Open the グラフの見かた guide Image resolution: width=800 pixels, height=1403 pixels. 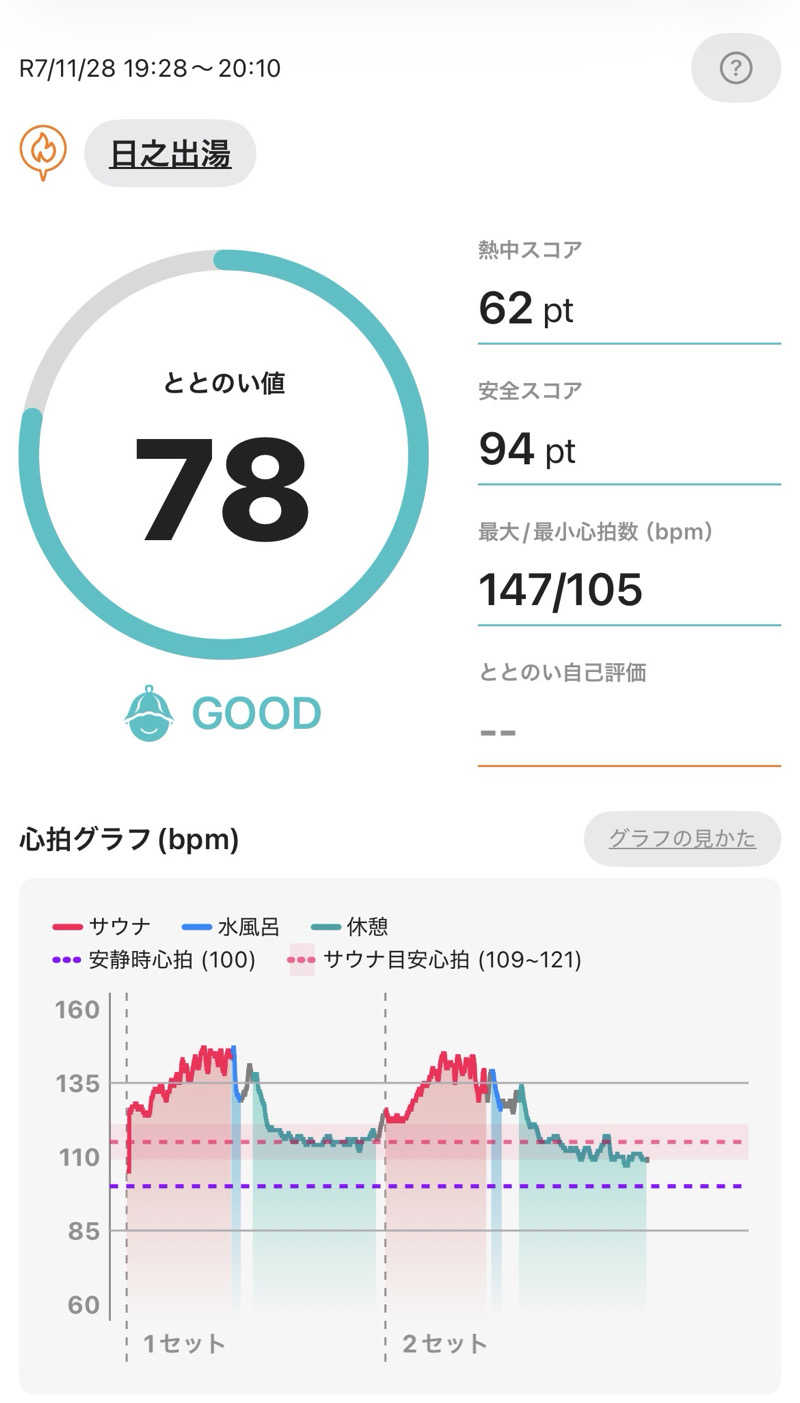tap(682, 840)
